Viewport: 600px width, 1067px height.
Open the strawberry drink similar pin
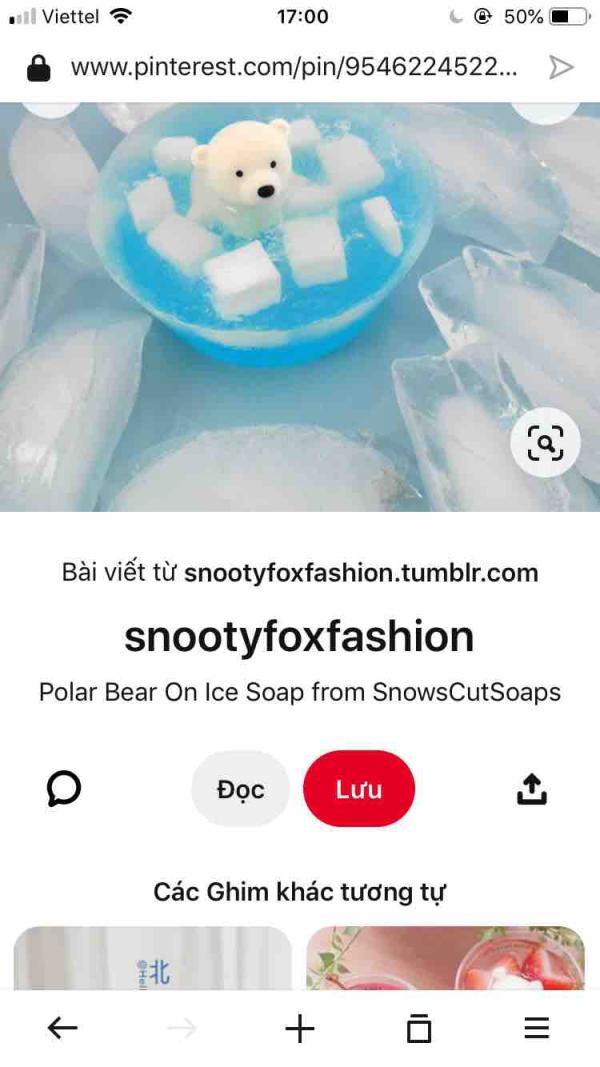446,958
